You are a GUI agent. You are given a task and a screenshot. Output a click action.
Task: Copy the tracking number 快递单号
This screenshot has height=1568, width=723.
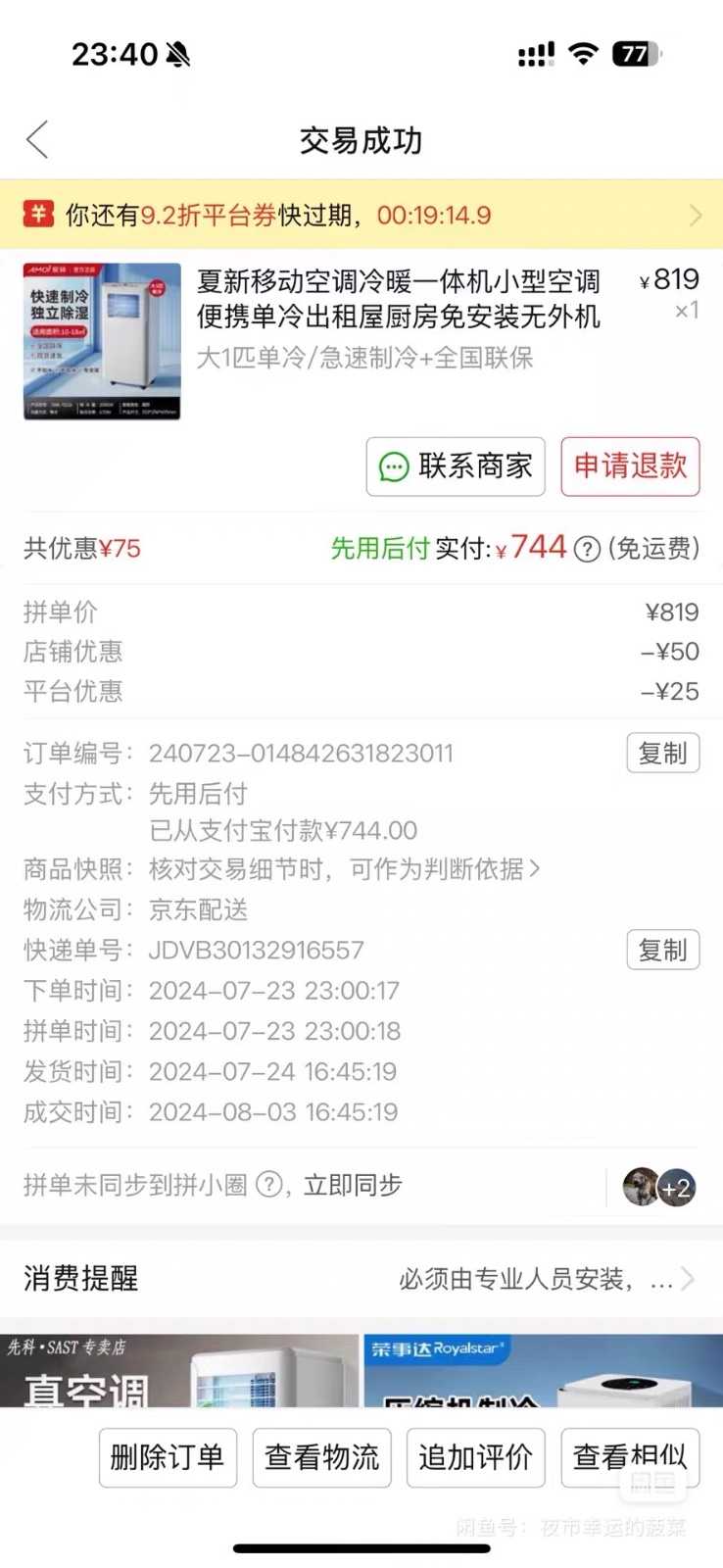pyautogui.click(x=663, y=950)
